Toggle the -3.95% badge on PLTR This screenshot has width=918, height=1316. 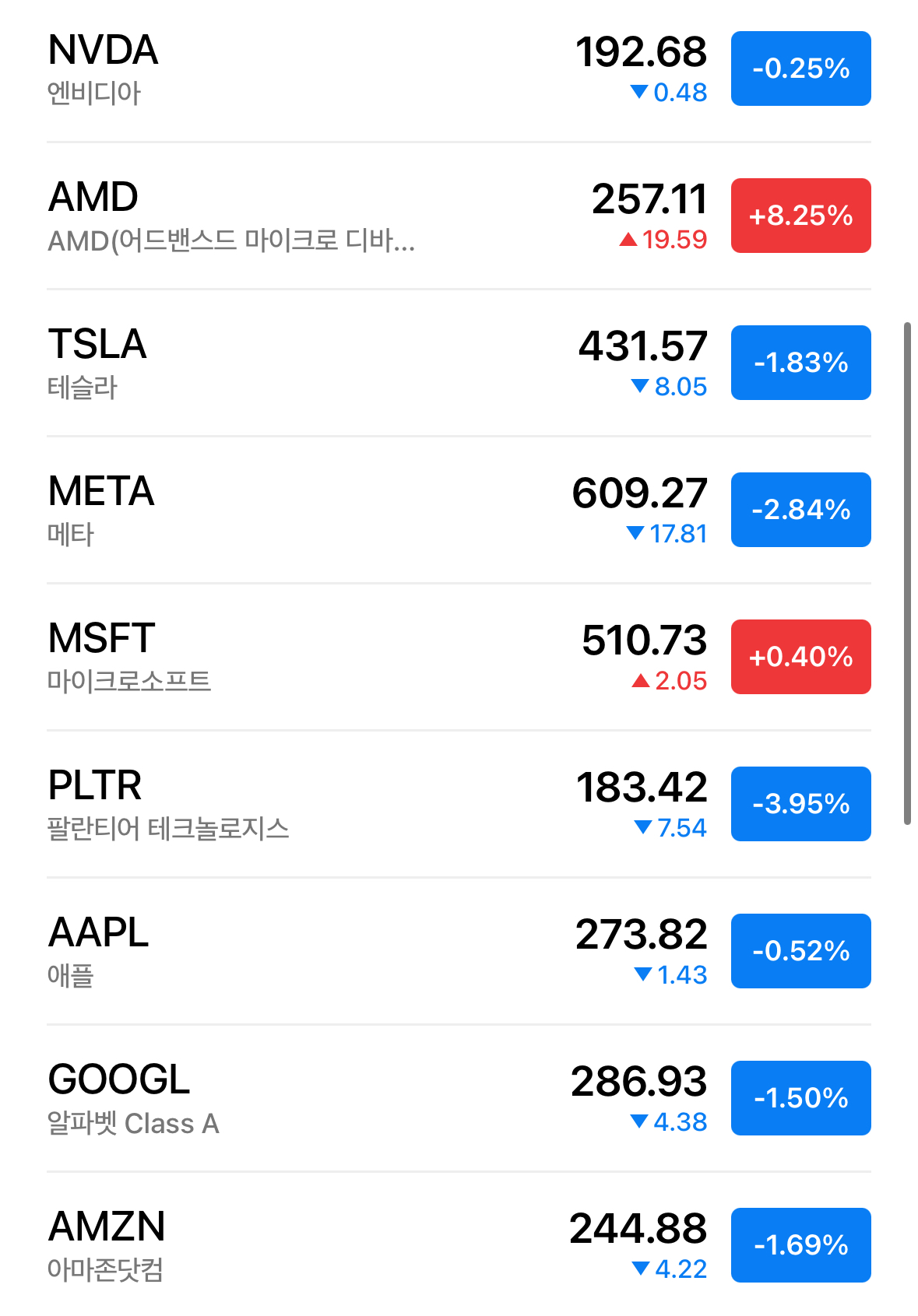[800, 804]
